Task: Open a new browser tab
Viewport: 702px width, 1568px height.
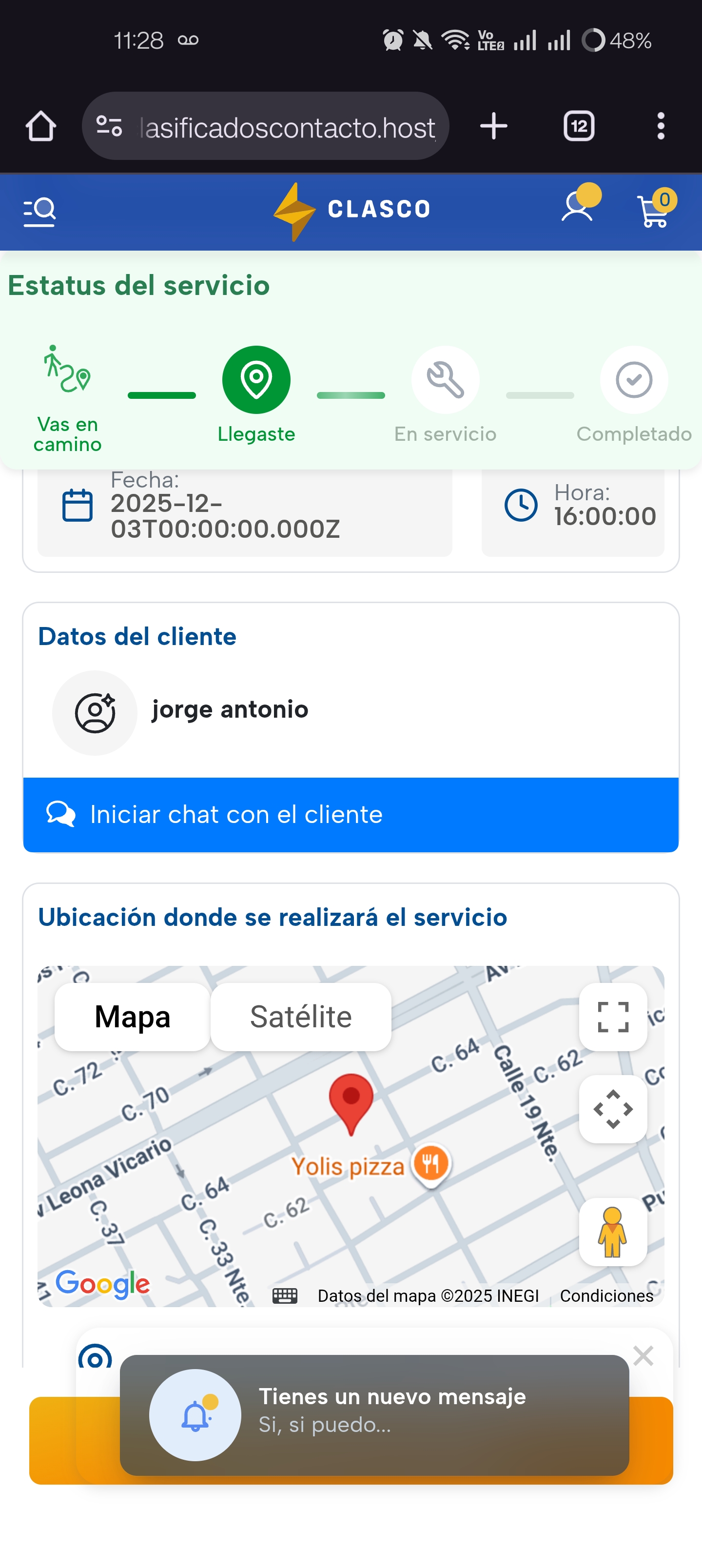Action: [493, 126]
